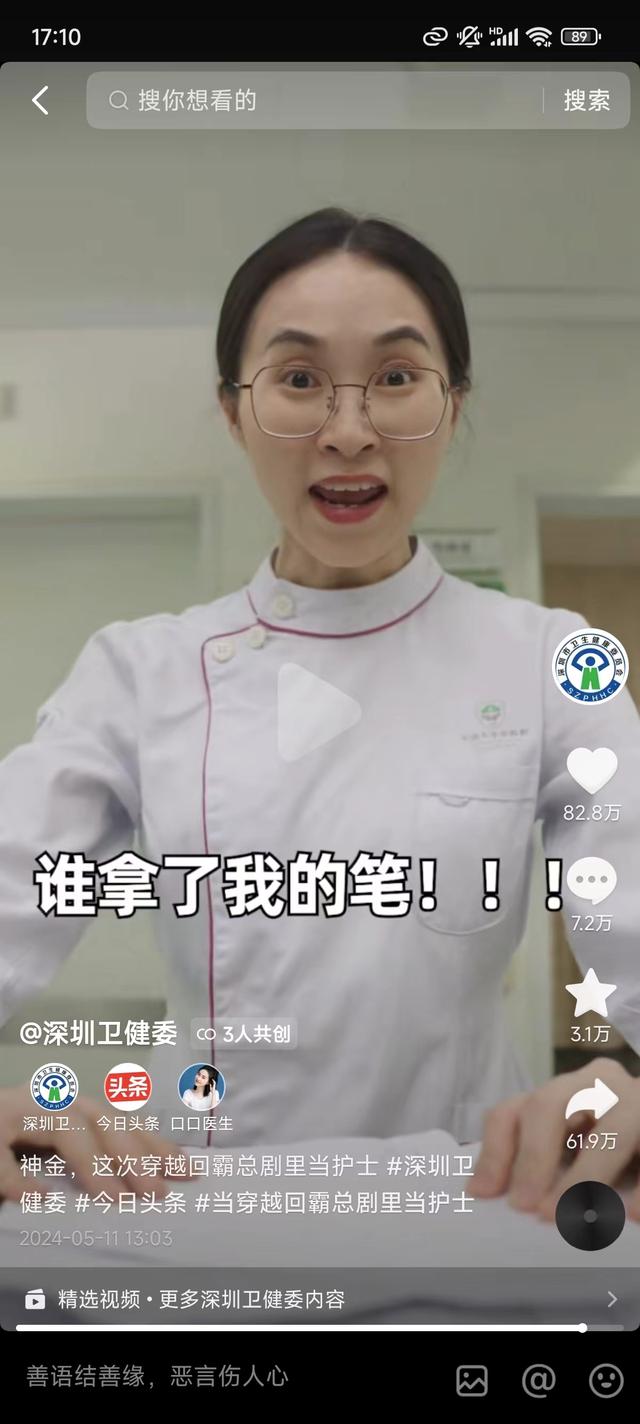Go back using the top-left arrow
Image resolution: width=640 pixels, height=1424 pixels.
point(40,100)
